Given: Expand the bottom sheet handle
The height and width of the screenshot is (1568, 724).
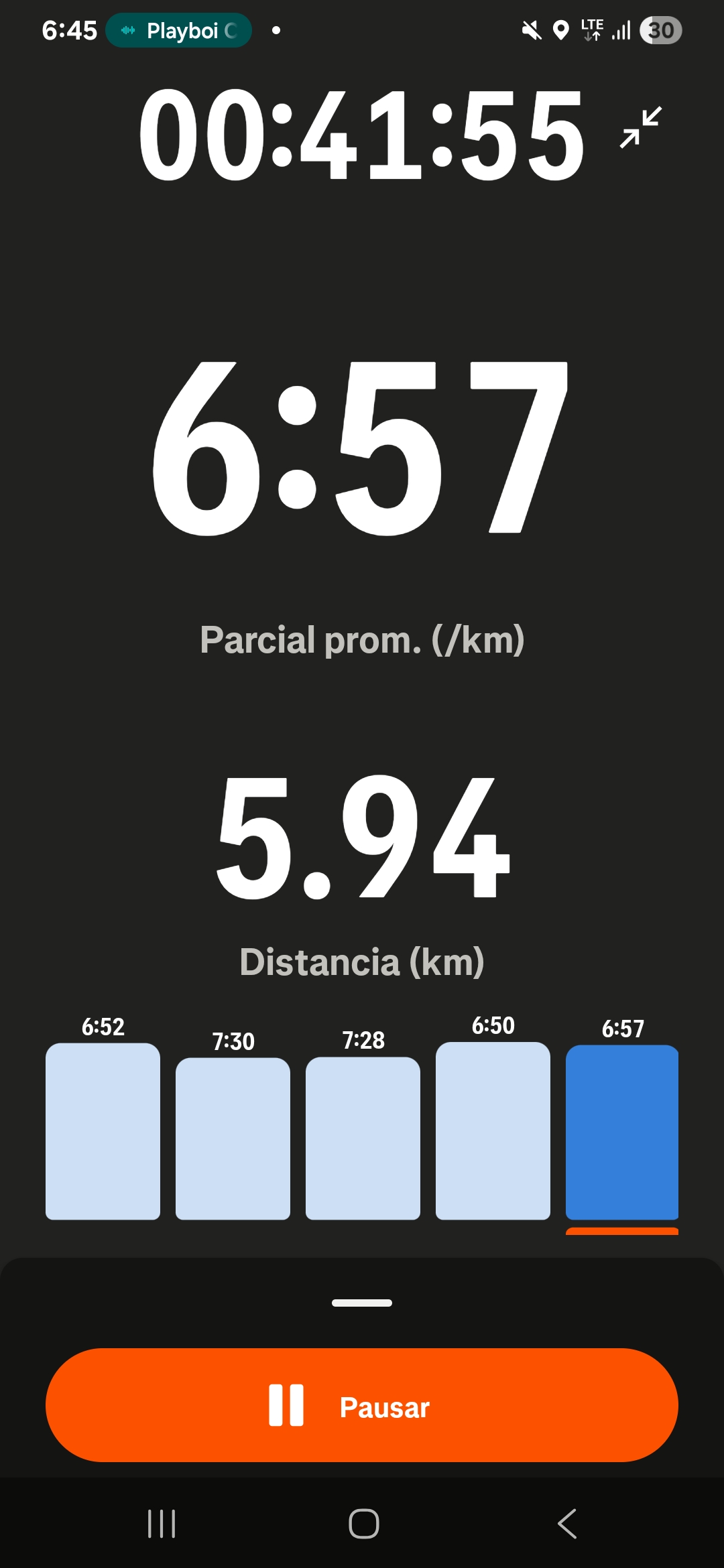Looking at the screenshot, I should [x=362, y=1303].
